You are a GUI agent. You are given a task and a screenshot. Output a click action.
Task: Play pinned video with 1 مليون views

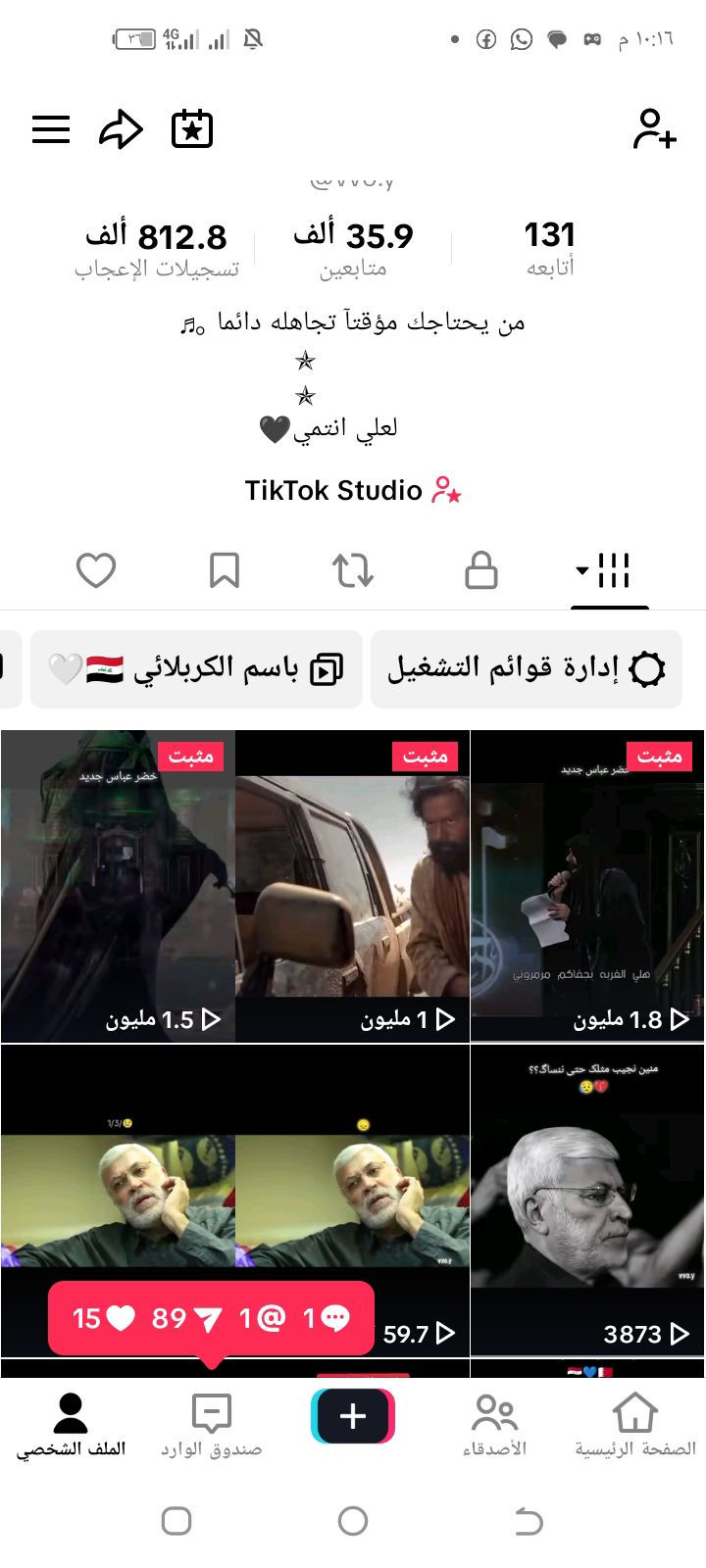coord(353,885)
